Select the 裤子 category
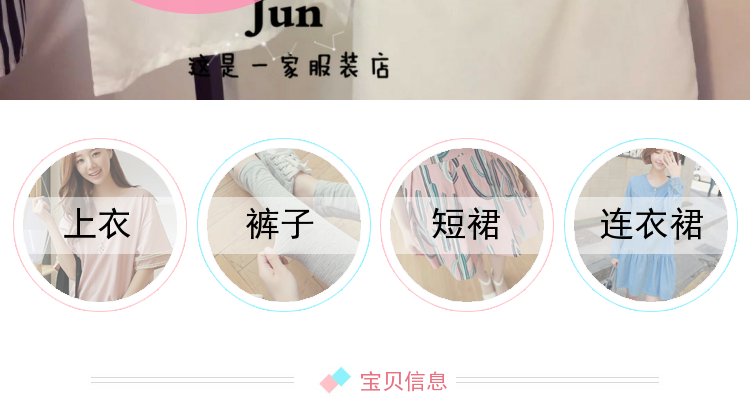The width and height of the screenshot is (750, 400). pos(283,225)
